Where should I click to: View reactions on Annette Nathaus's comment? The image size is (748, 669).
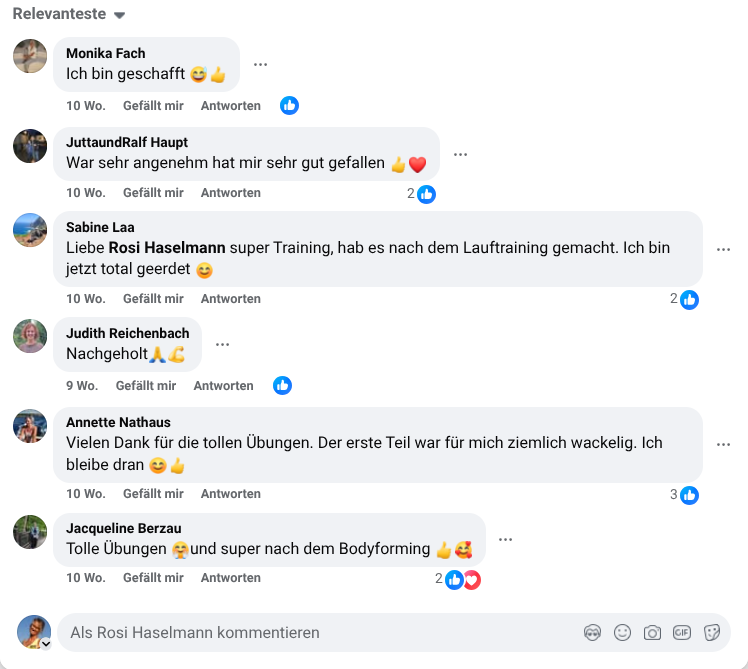pyautogui.click(x=688, y=495)
